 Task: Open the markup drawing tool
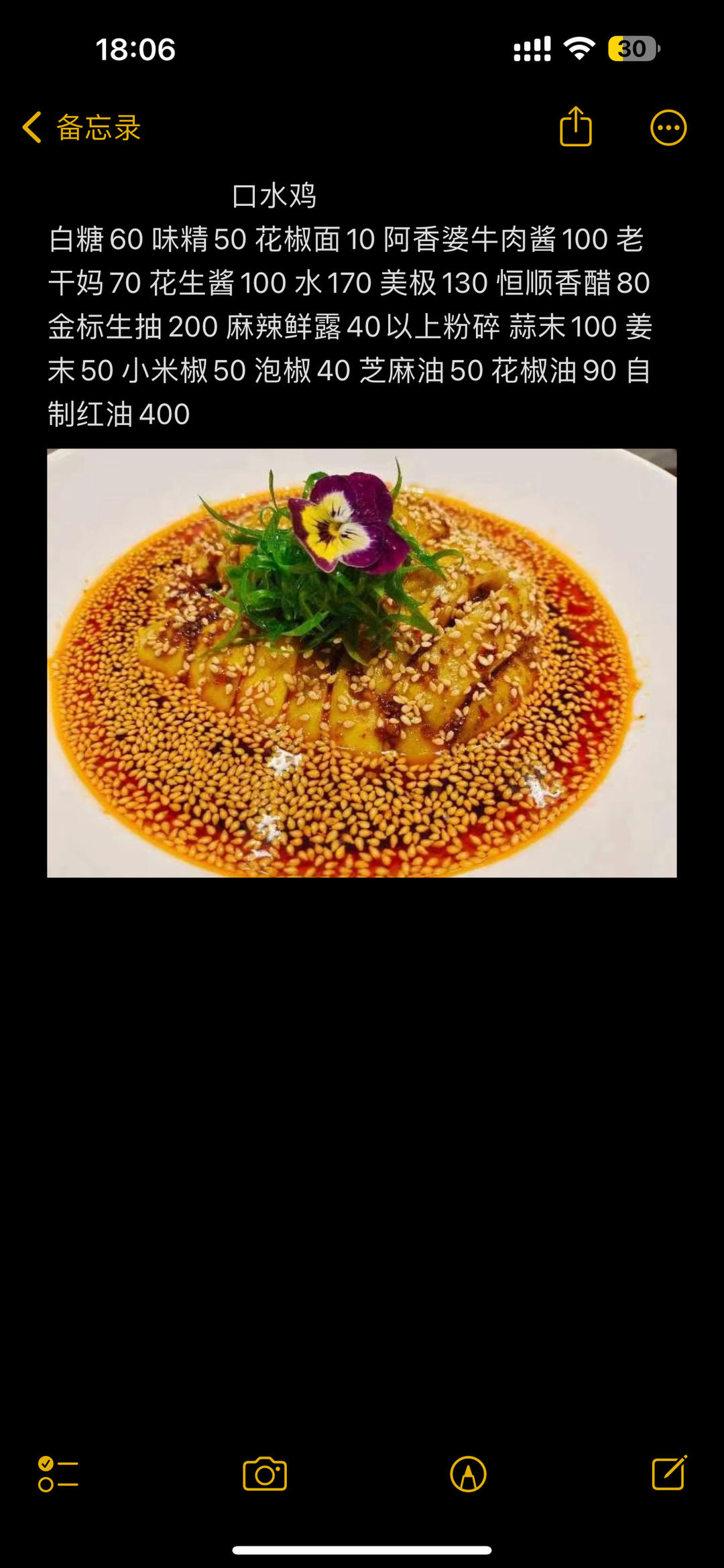point(468,1474)
